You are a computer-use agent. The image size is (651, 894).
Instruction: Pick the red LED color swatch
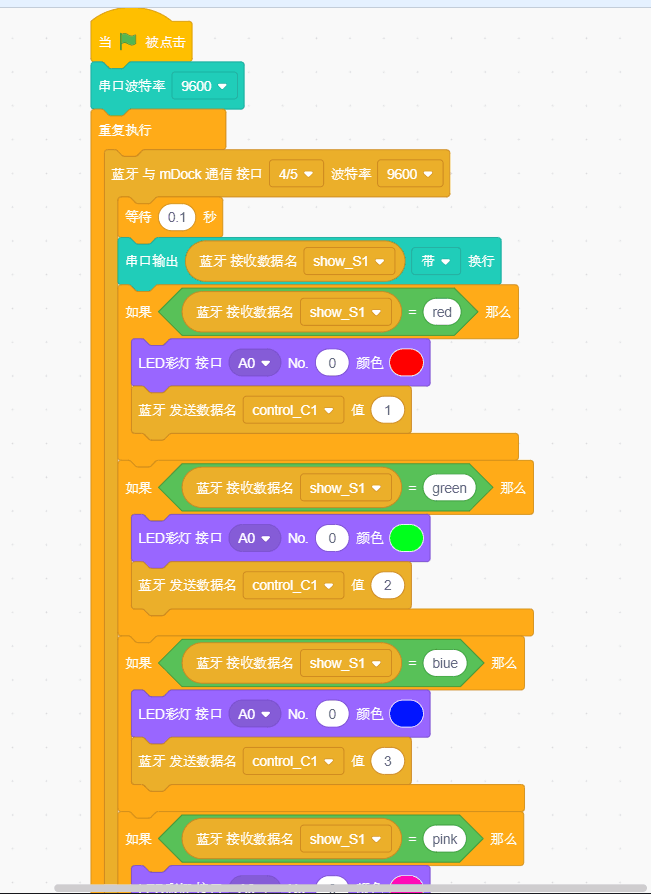(x=406, y=363)
